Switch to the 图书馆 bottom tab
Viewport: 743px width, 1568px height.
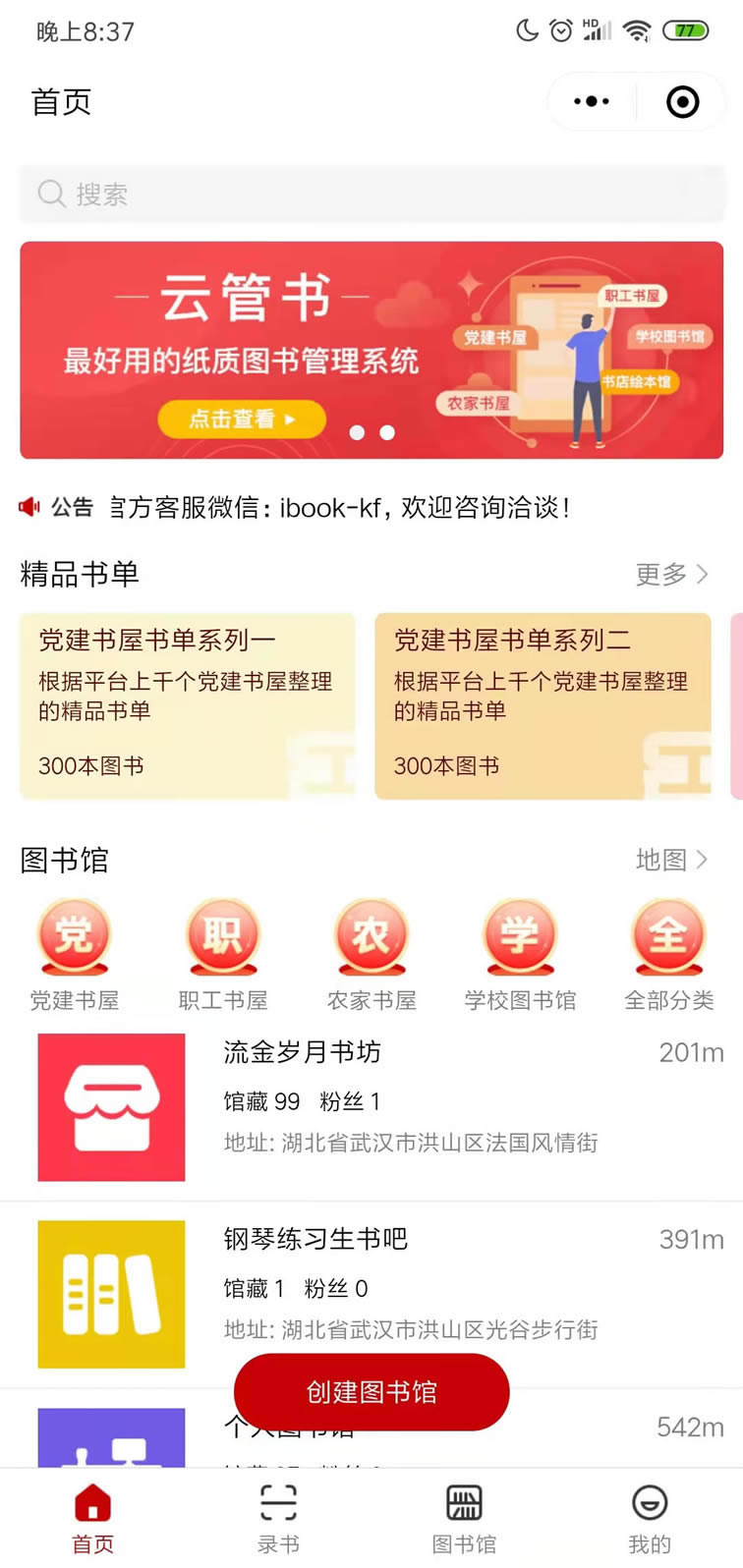click(x=464, y=1518)
